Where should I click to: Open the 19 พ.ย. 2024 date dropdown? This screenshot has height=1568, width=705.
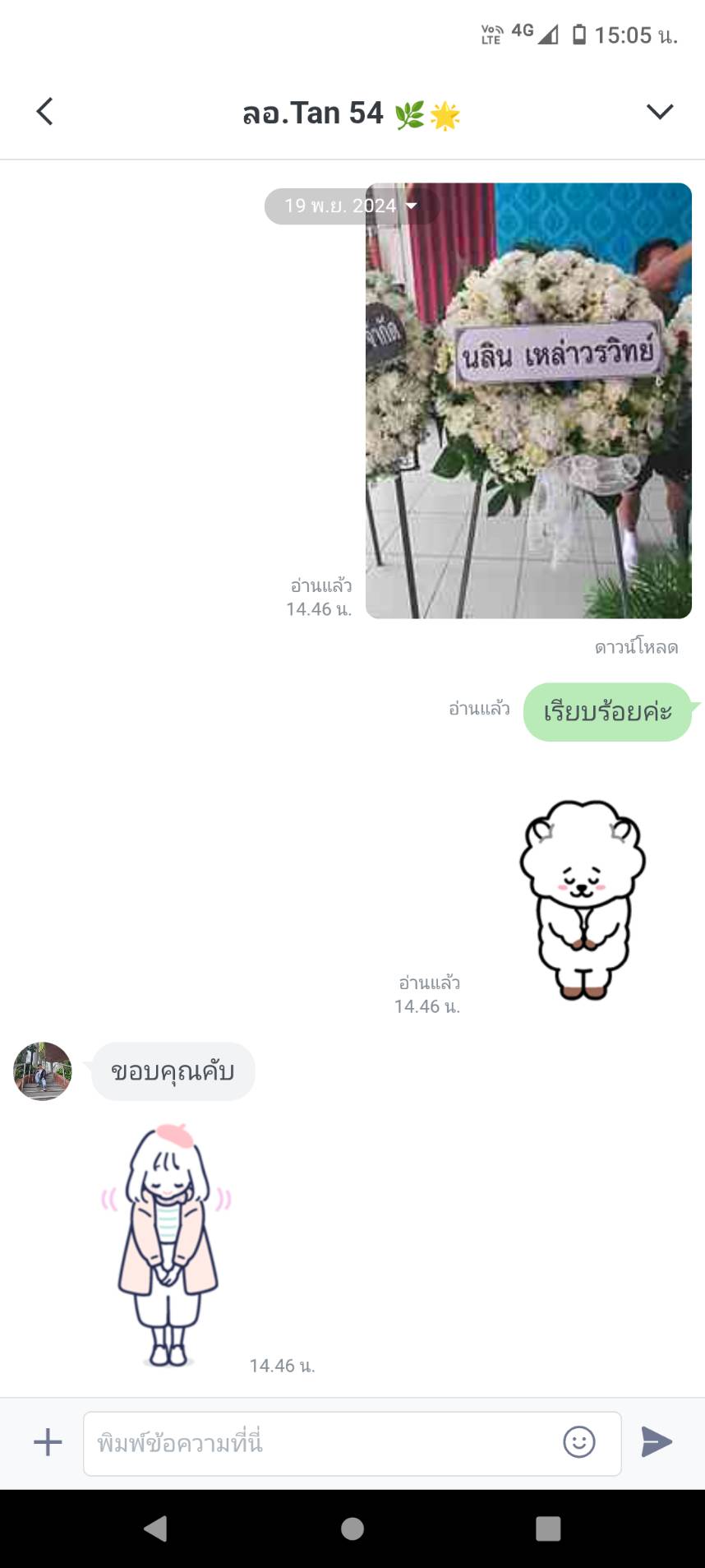click(x=350, y=206)
